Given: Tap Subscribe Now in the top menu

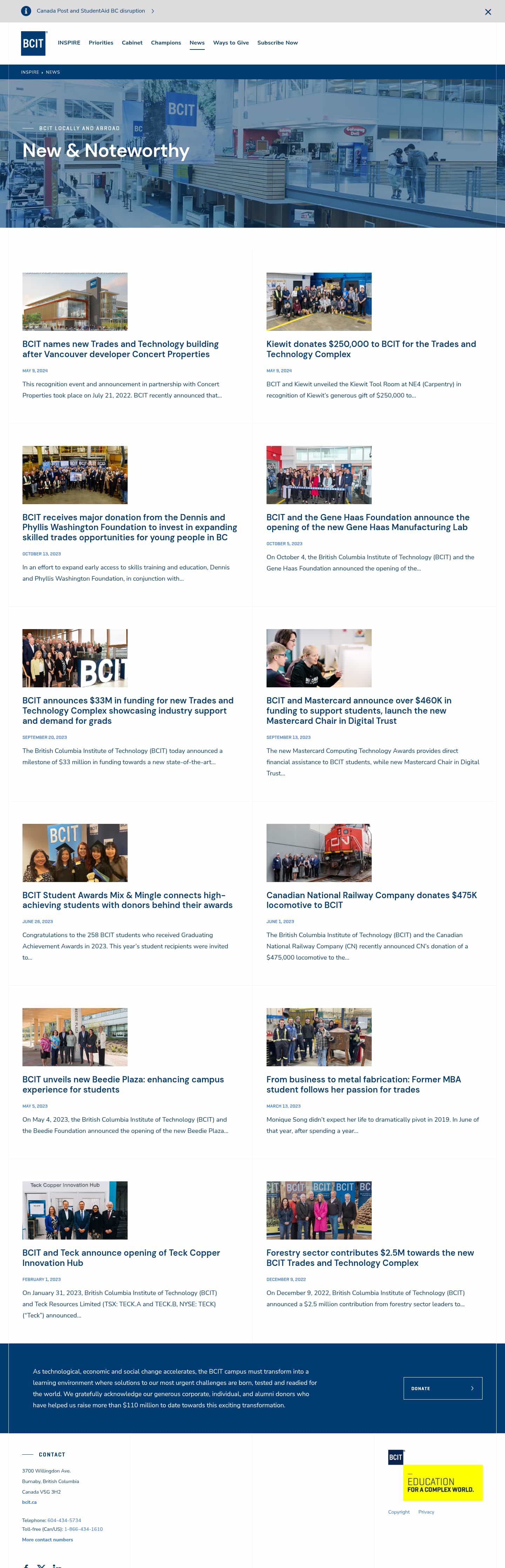Looking at the screenshot, I should pos(277,42).
